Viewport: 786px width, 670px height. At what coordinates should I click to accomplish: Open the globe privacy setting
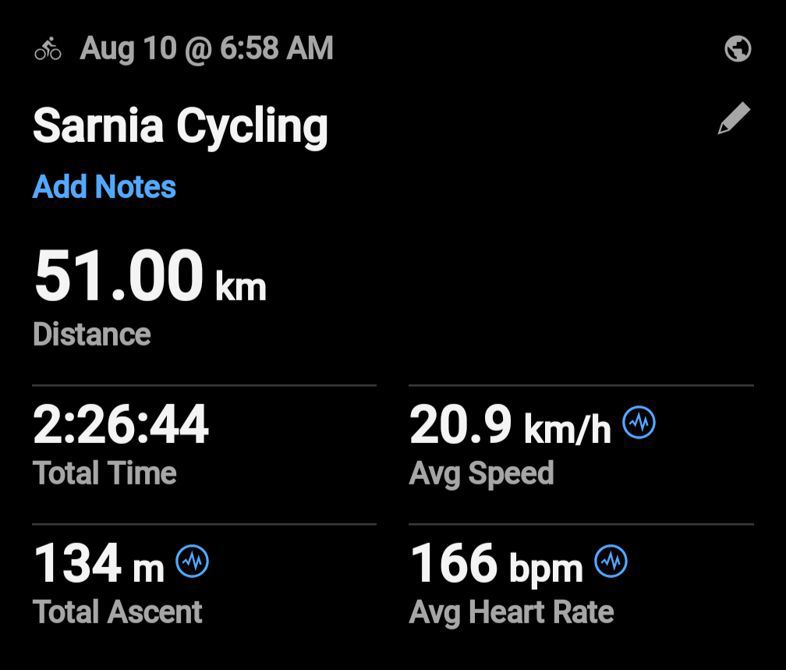click(x=738, y=49)
